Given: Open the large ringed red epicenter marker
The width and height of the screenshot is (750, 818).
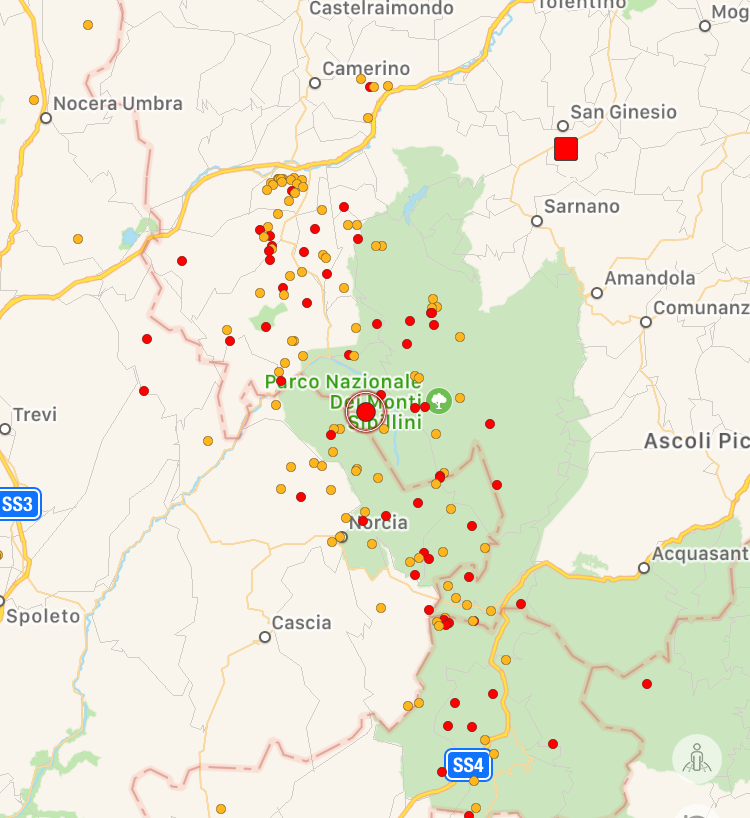Looking at the screenshot, I should click(x=366, y=412).
